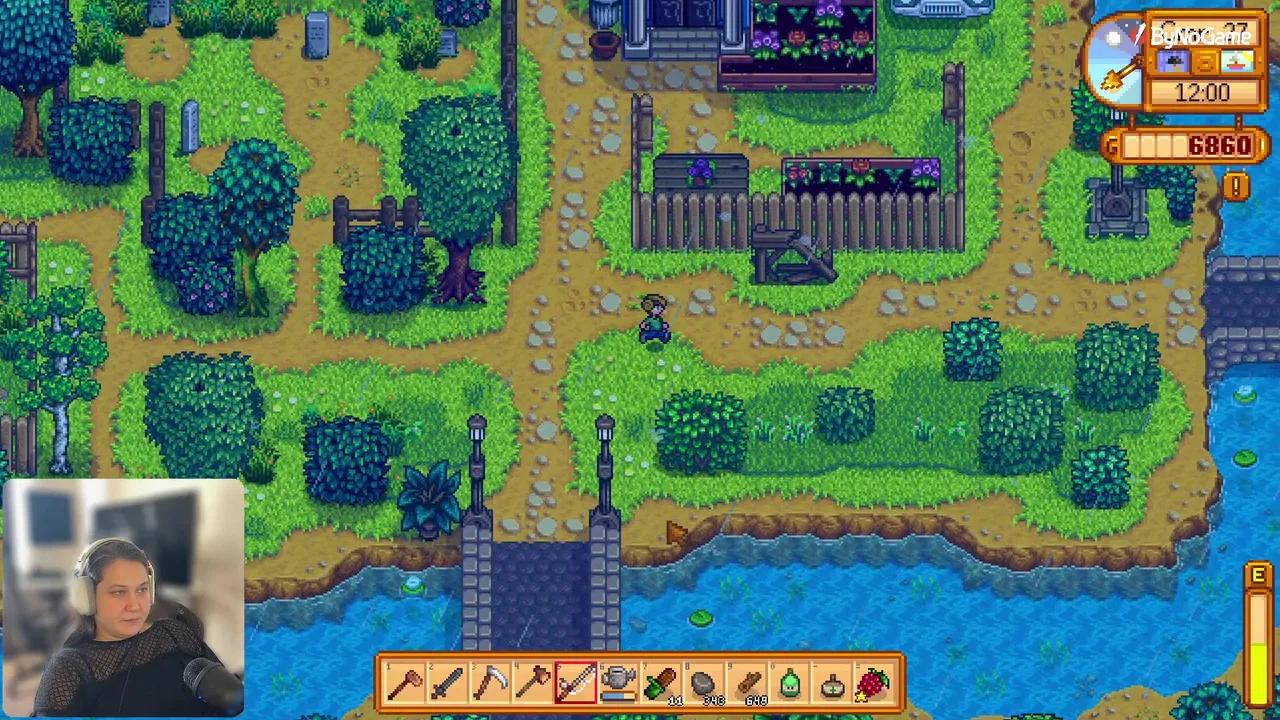Viewport: 1280px width, 720px height.
Task: Equip the sword in slot 2
Action: coord(447,684)
